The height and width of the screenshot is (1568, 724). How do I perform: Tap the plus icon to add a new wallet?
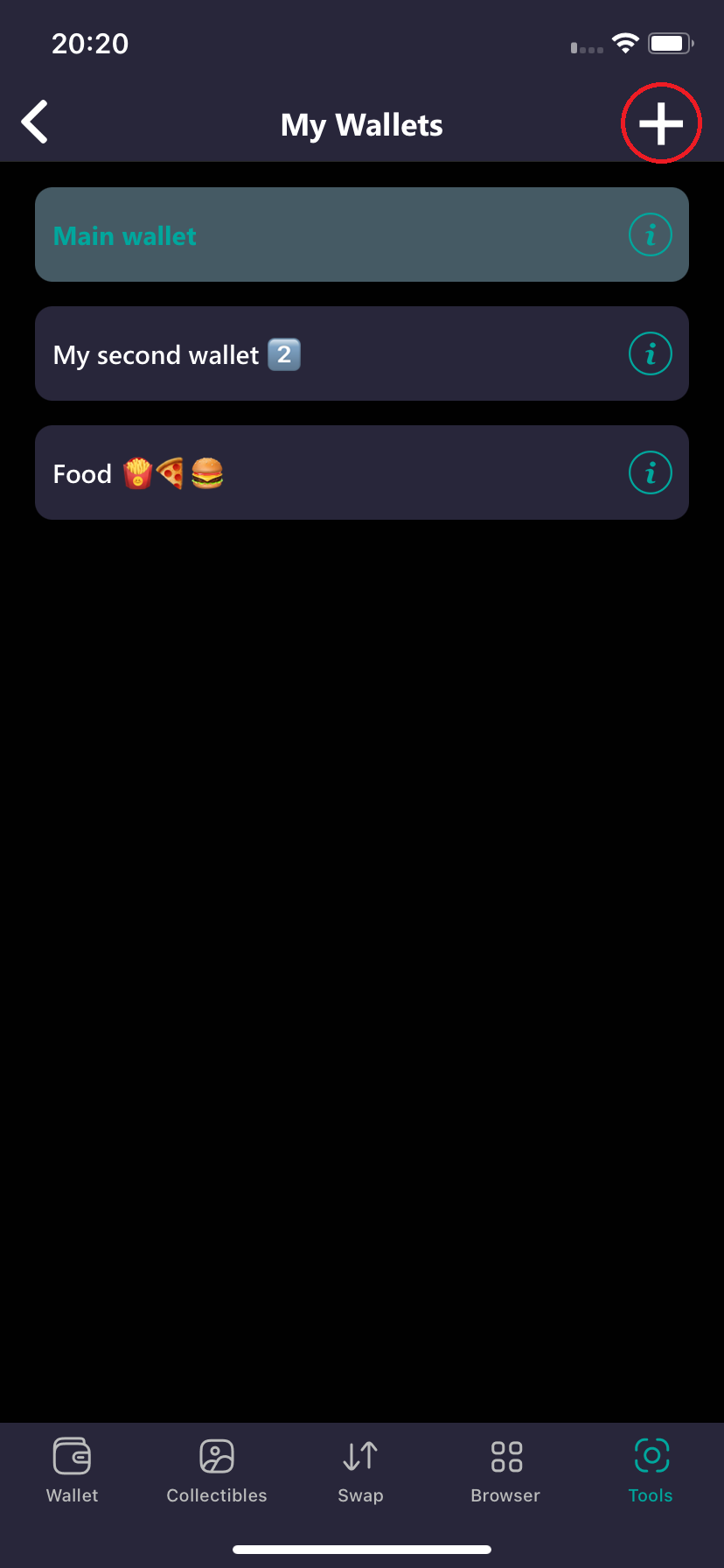[x=661, y=122]
